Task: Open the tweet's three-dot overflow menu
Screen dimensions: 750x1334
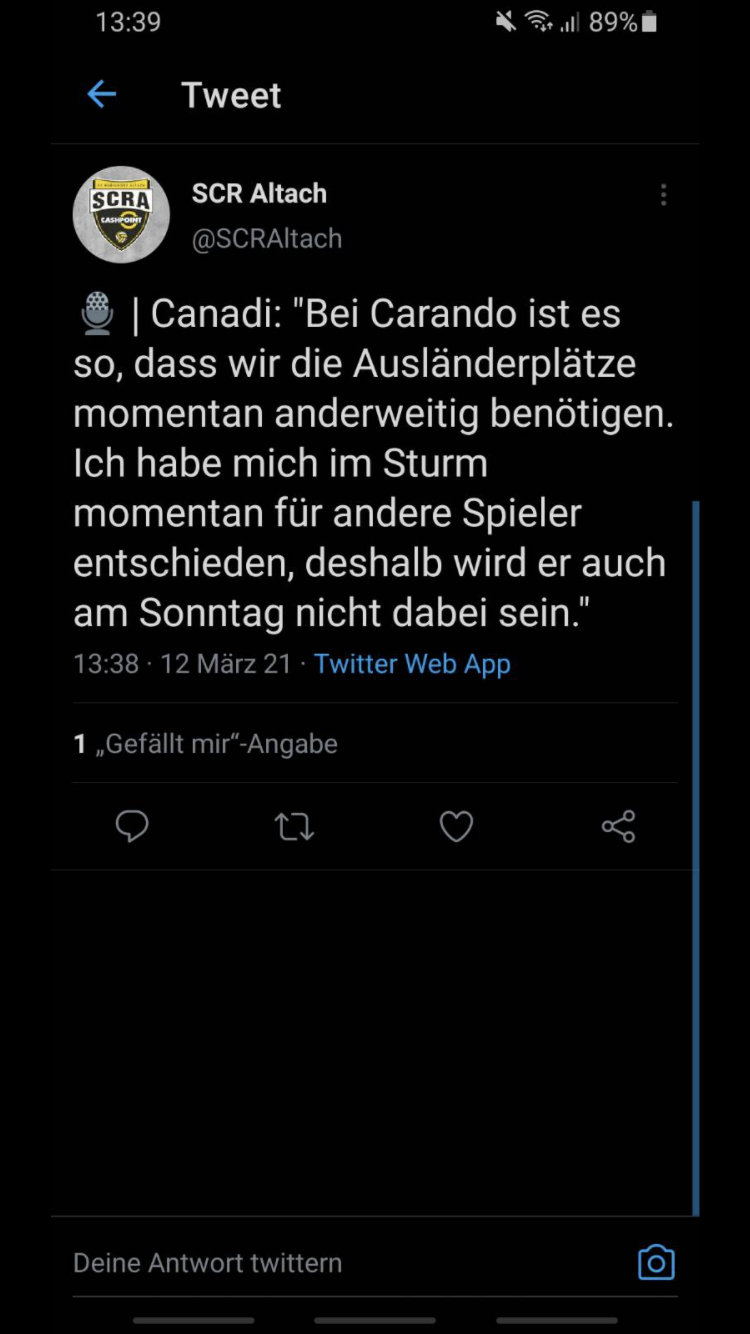Action: point(663,195)
